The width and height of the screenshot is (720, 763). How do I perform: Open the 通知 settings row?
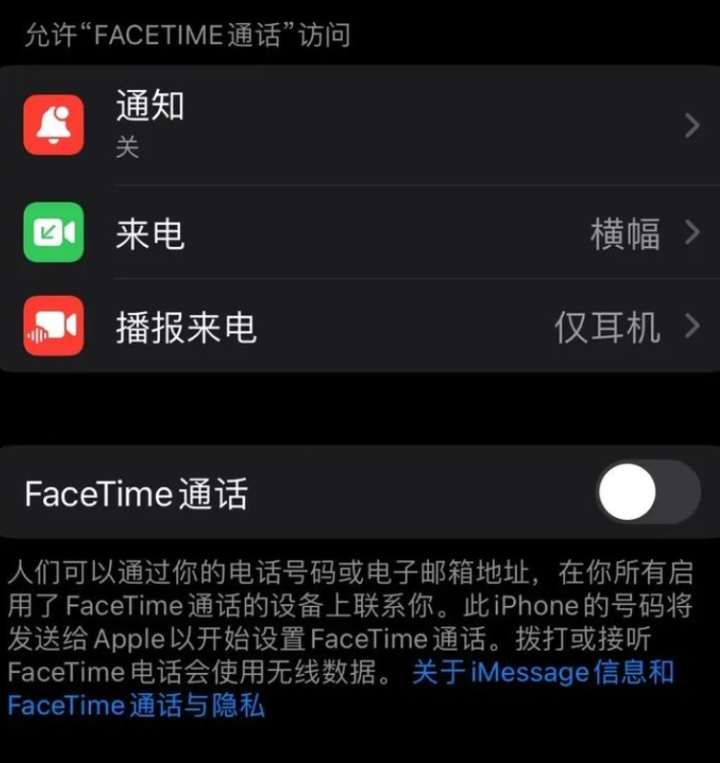[x=360, y=125]
